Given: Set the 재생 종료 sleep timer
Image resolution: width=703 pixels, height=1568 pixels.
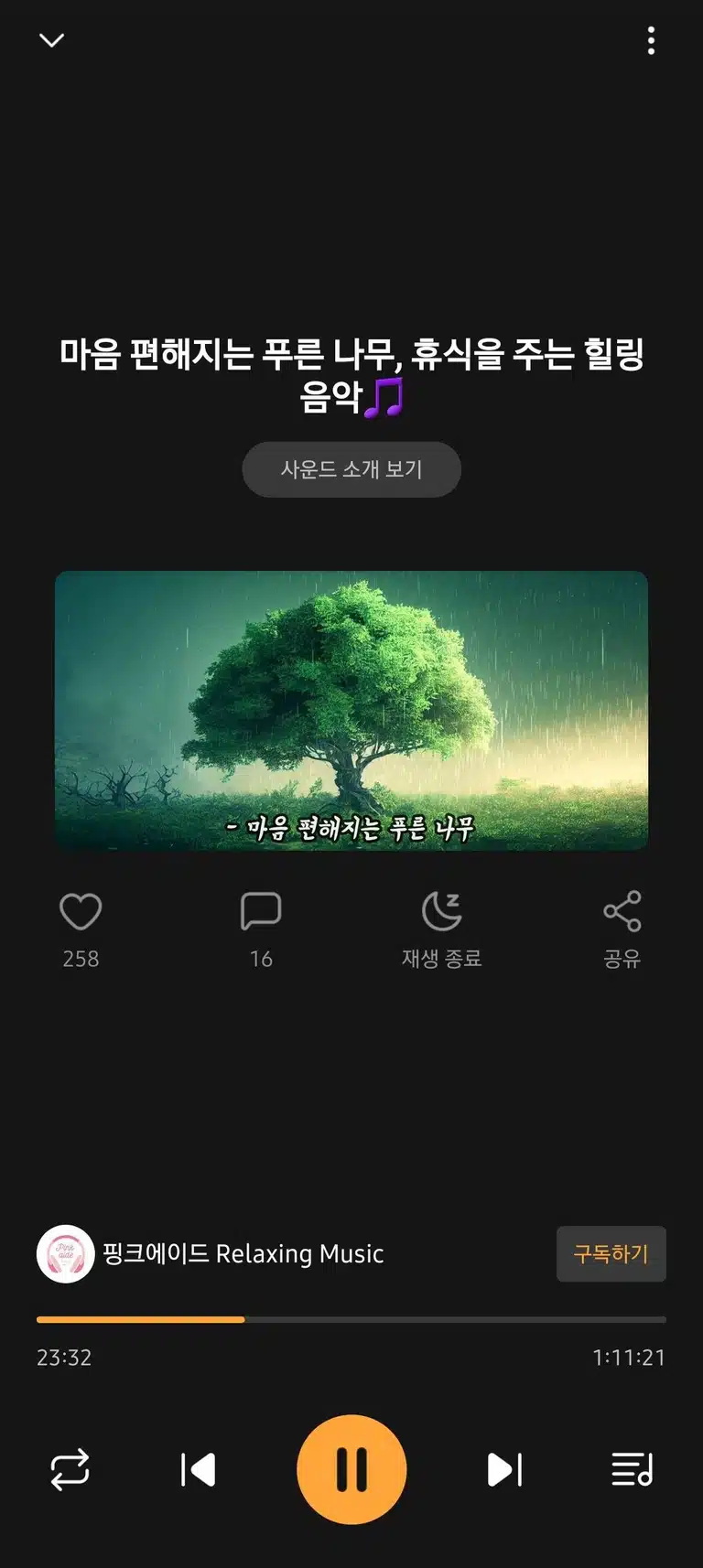Looking at the screenshot, I should coord(441,929).
